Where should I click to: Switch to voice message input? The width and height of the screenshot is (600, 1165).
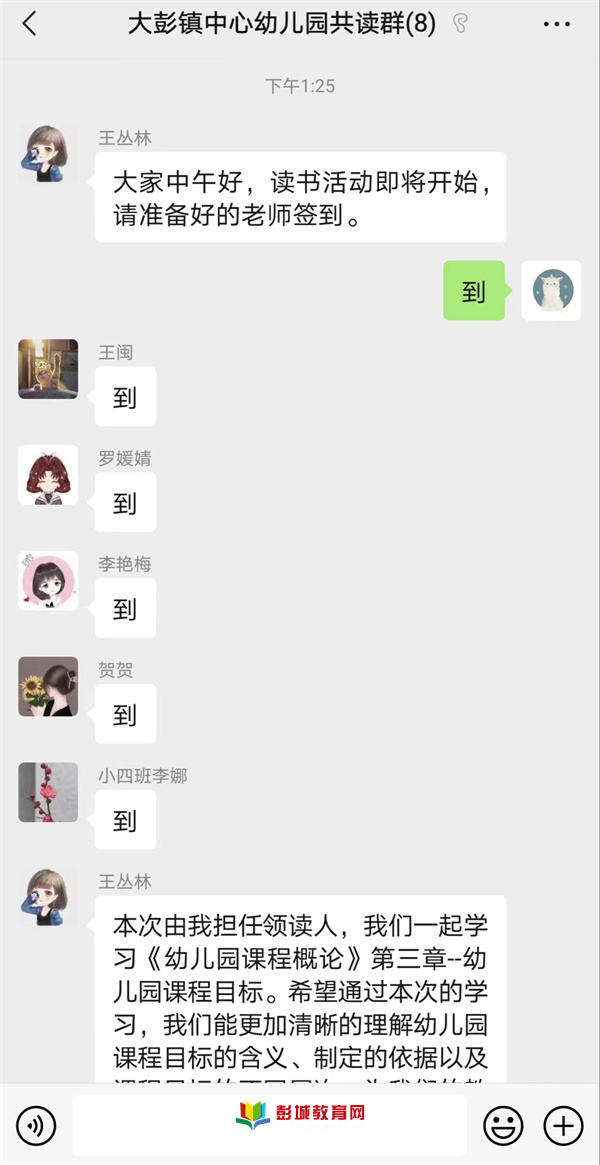coord(36,1126)
